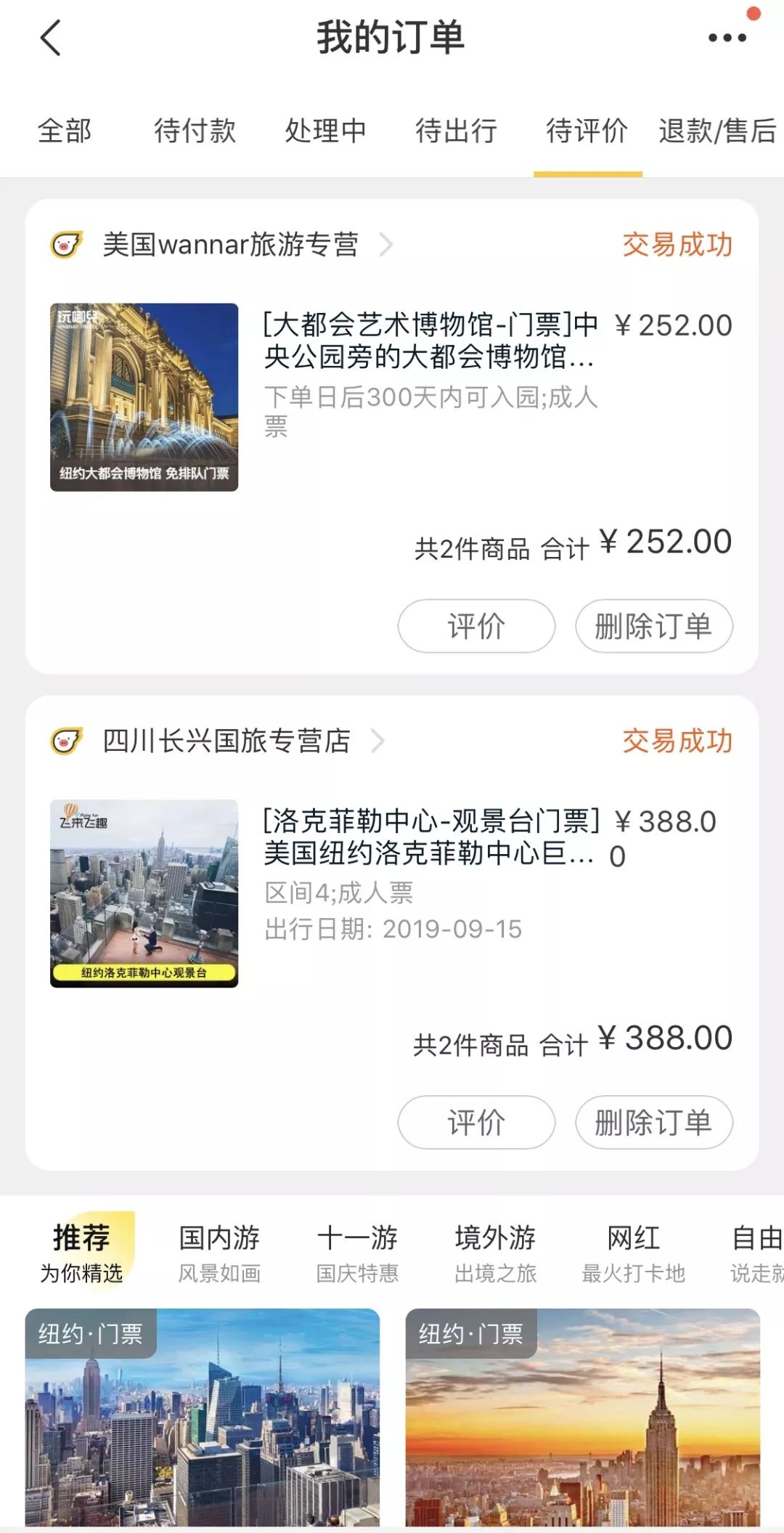Expand the wannar store details via chevron

388,245
